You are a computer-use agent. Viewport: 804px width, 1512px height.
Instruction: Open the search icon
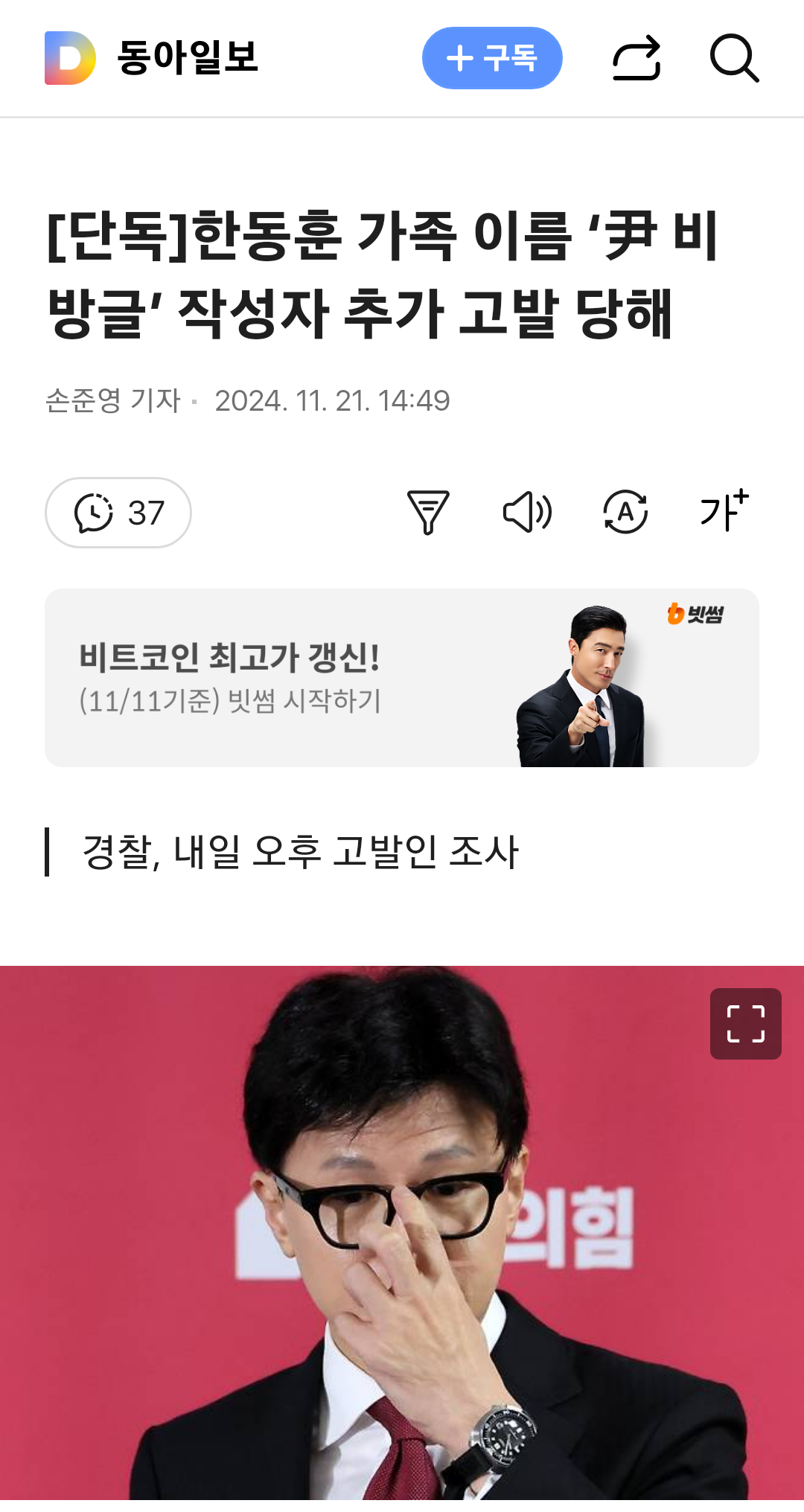click(x=734, y=58)
